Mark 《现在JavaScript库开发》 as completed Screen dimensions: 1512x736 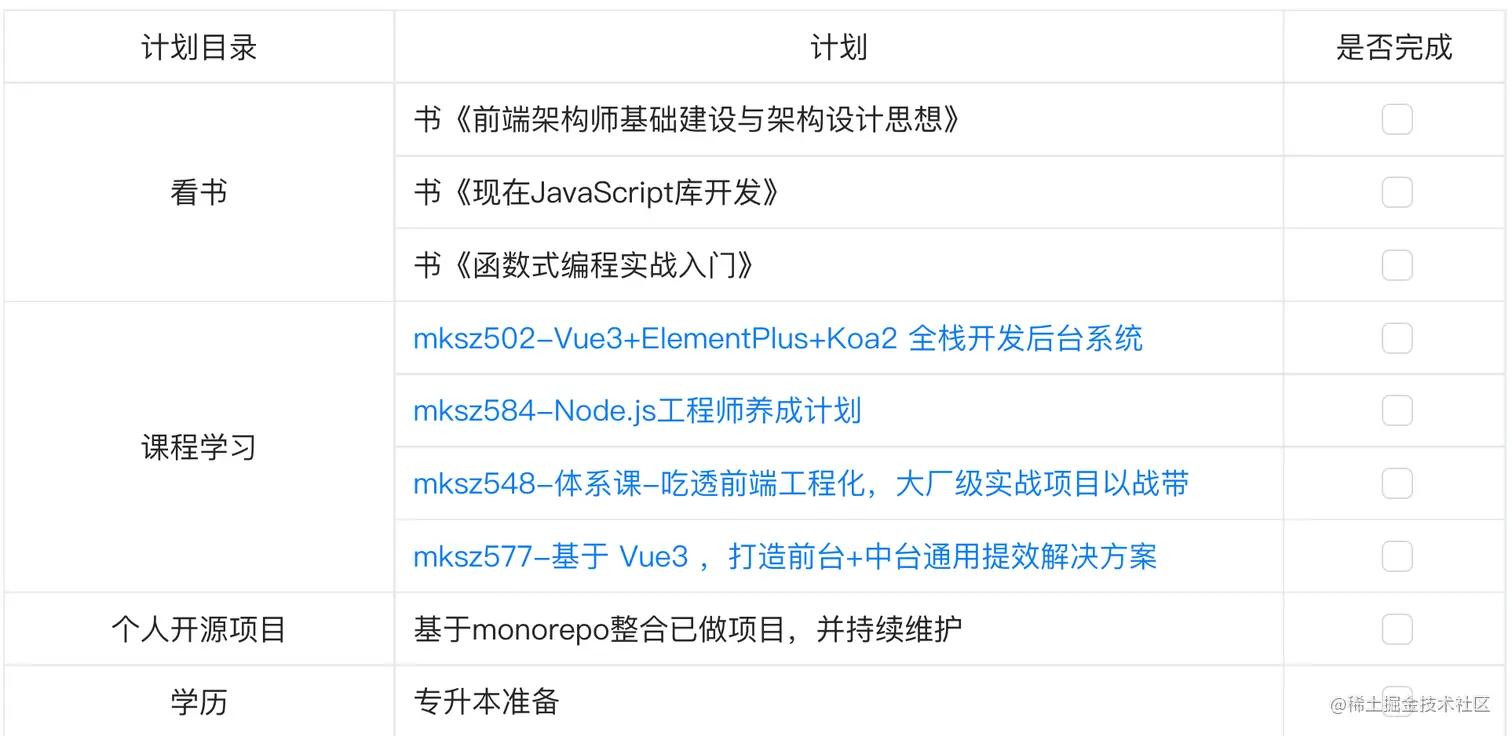coord(1397,192)
